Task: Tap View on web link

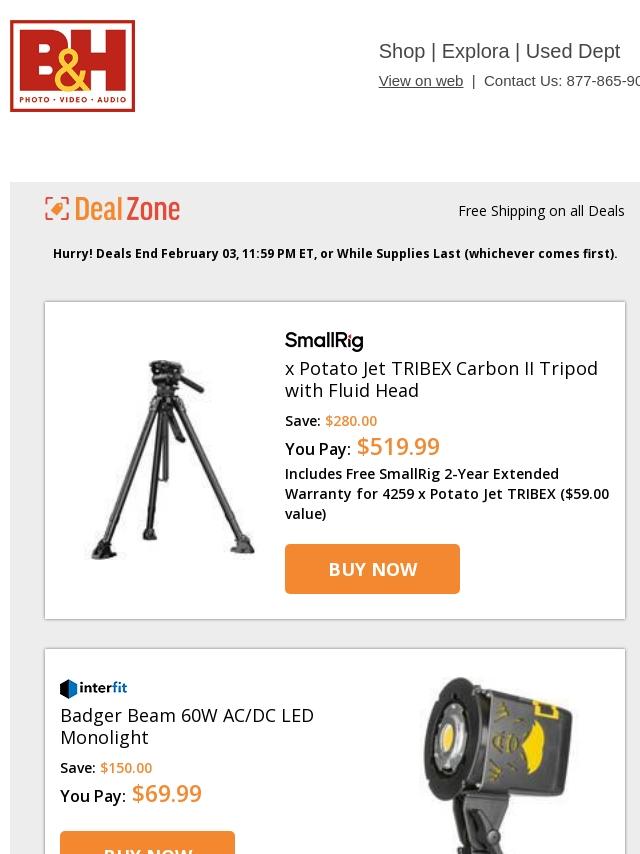Action: 420,81
